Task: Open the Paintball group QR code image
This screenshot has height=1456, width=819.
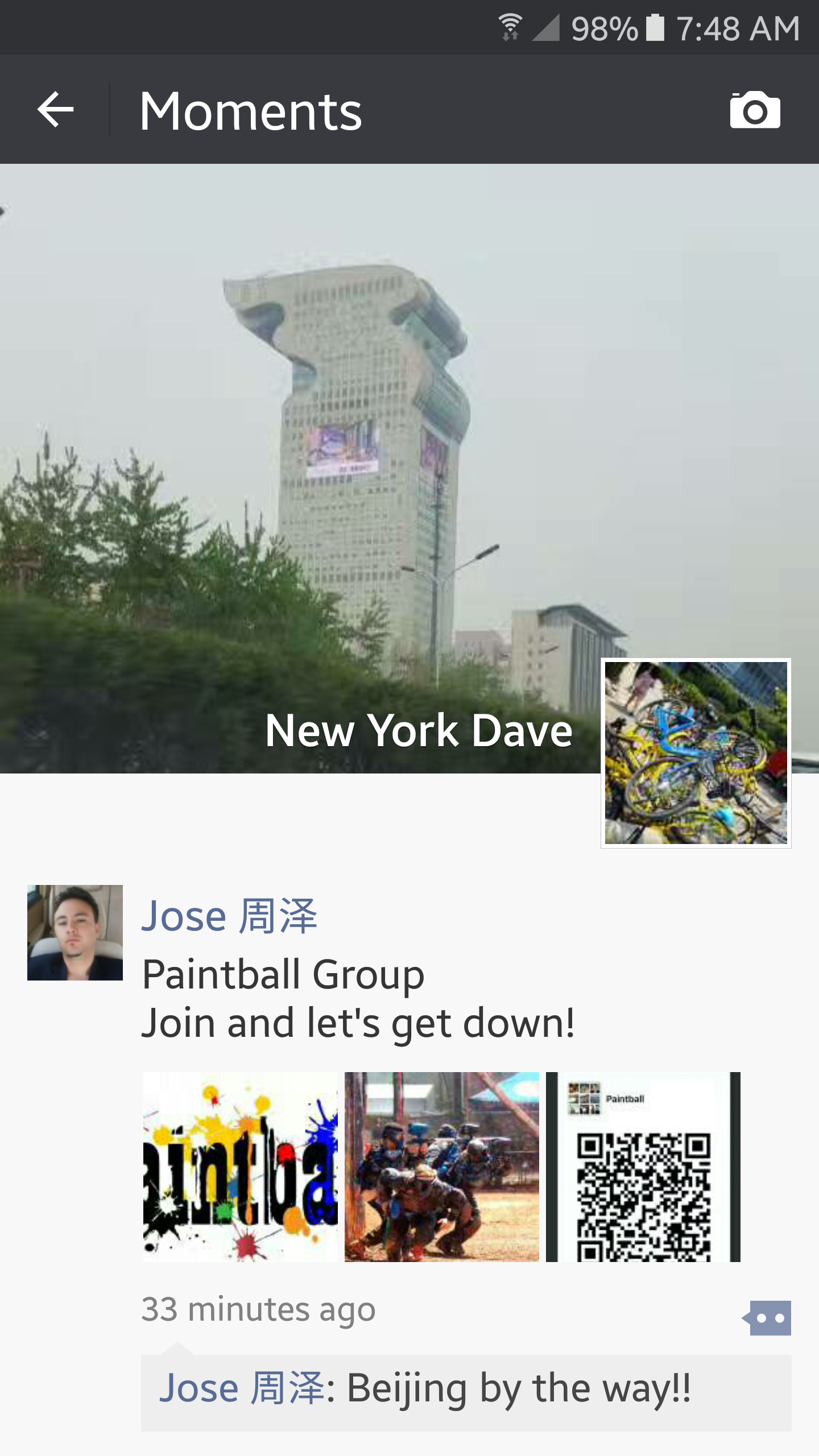Action: point(643,1167)
